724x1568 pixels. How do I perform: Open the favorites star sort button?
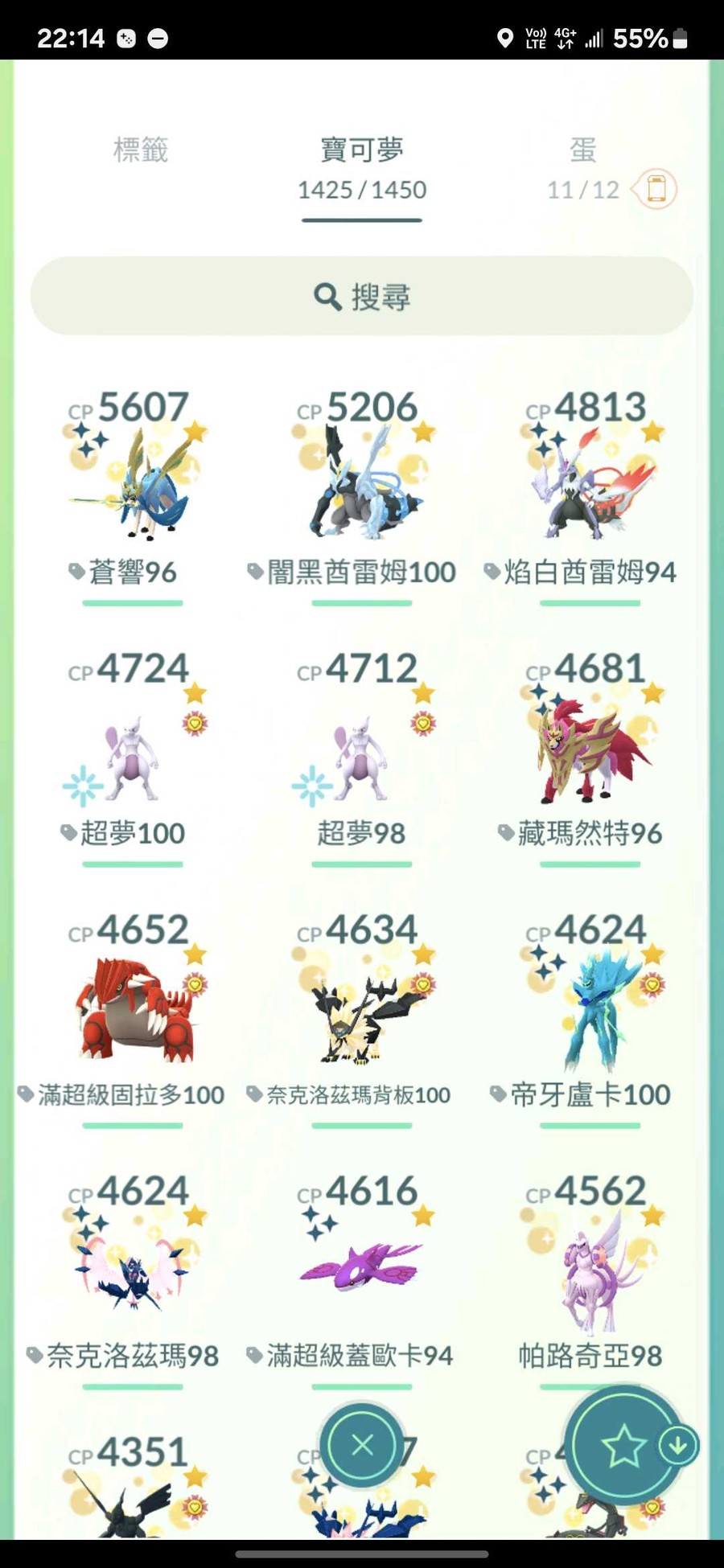(x=623, y=1447)
